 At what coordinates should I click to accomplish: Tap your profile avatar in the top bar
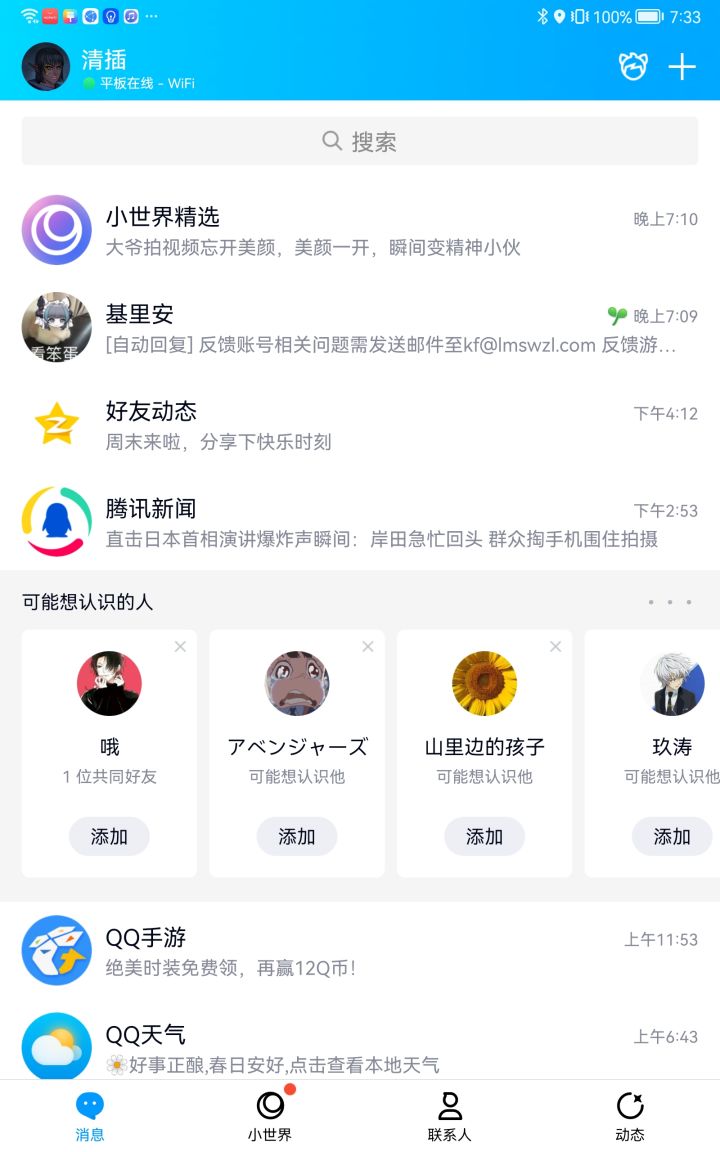46,66
